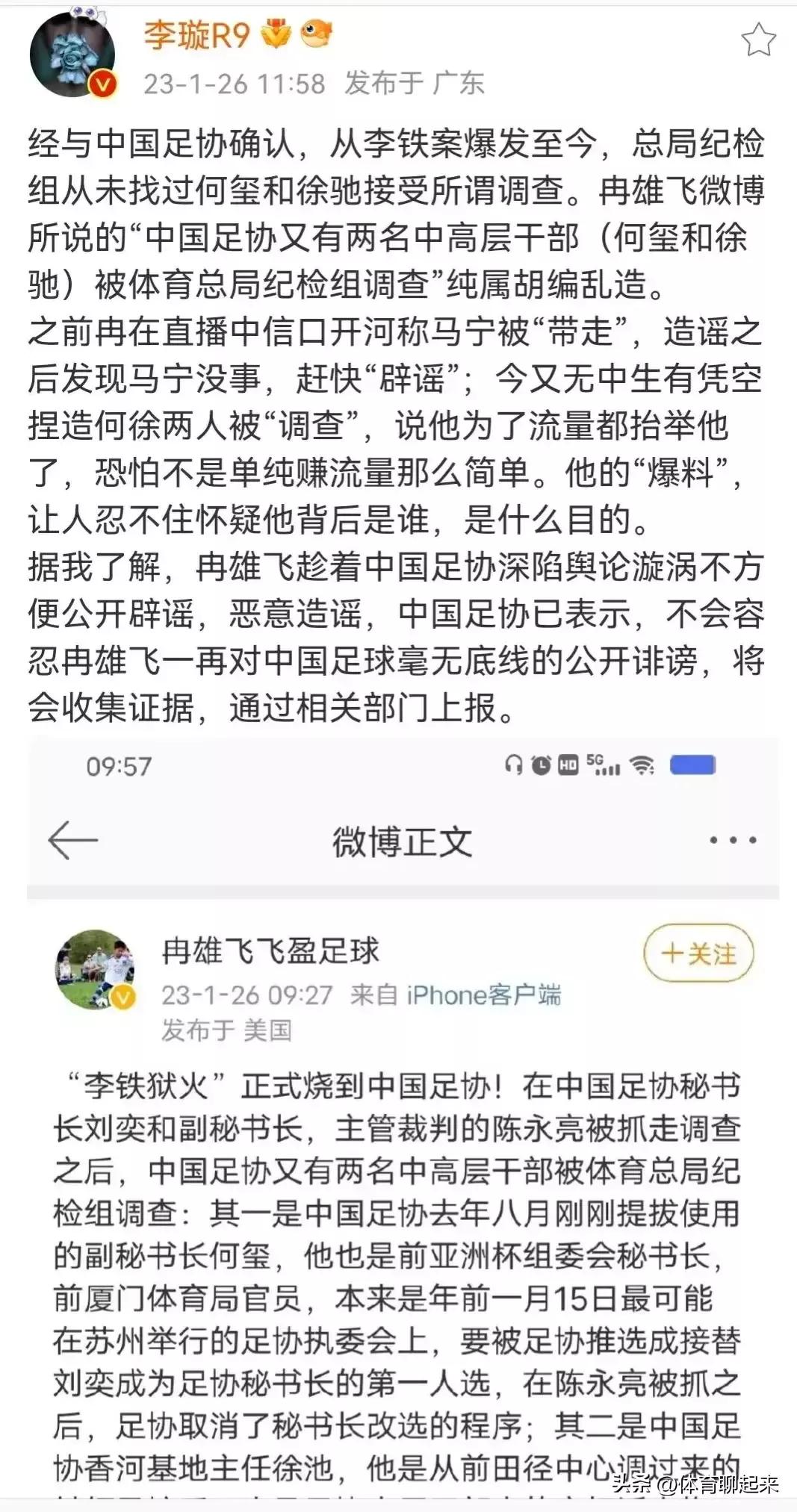Image resolution: width=797 pixels, height=1512 pixels.
Task: Tap the headphones icon in the status bar
Action: pos(515,764)
